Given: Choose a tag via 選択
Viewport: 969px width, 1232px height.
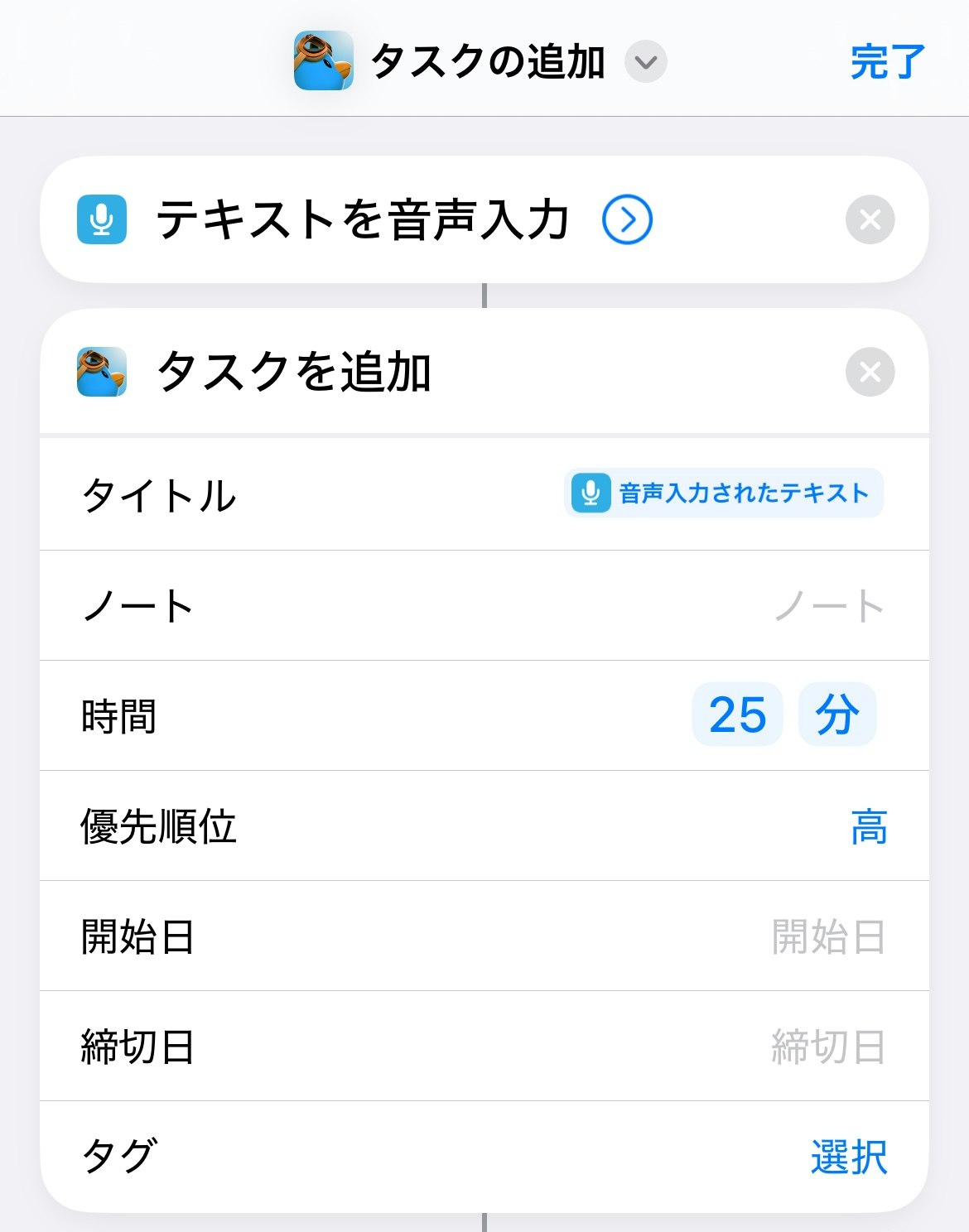Looking at the screenshot, I should (849, 1157).
